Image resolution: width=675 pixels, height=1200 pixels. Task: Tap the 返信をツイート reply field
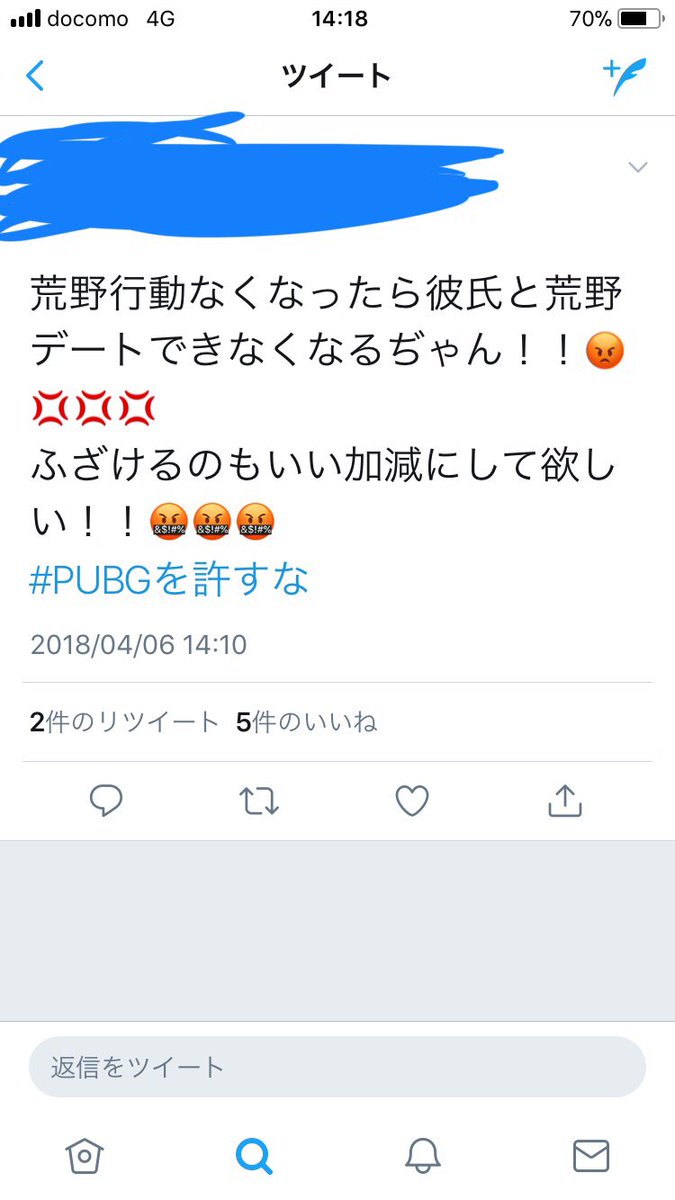(x=337, y=1067)
